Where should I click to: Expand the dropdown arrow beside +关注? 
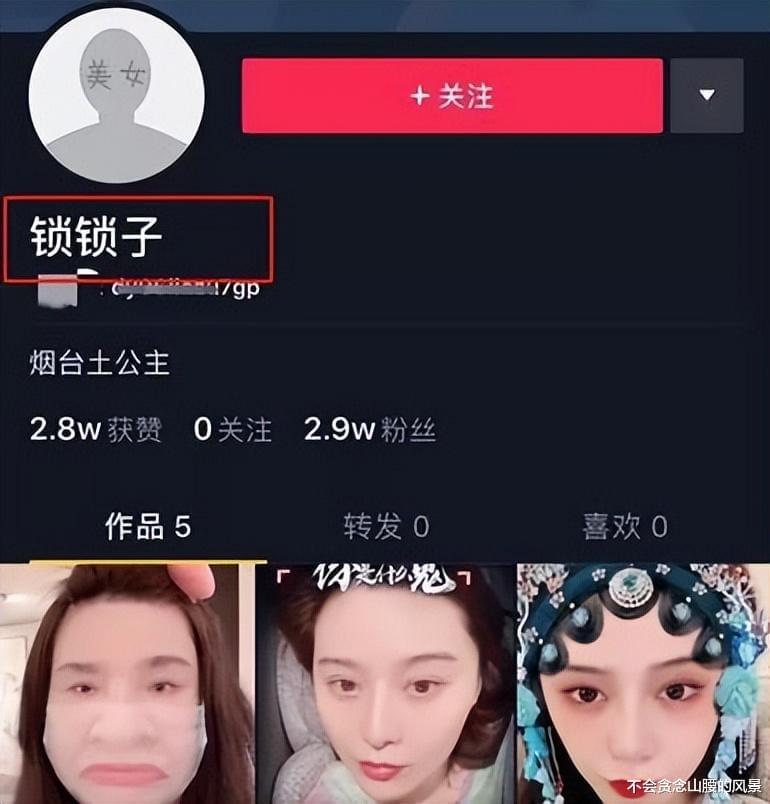click(x=706, y=96)
